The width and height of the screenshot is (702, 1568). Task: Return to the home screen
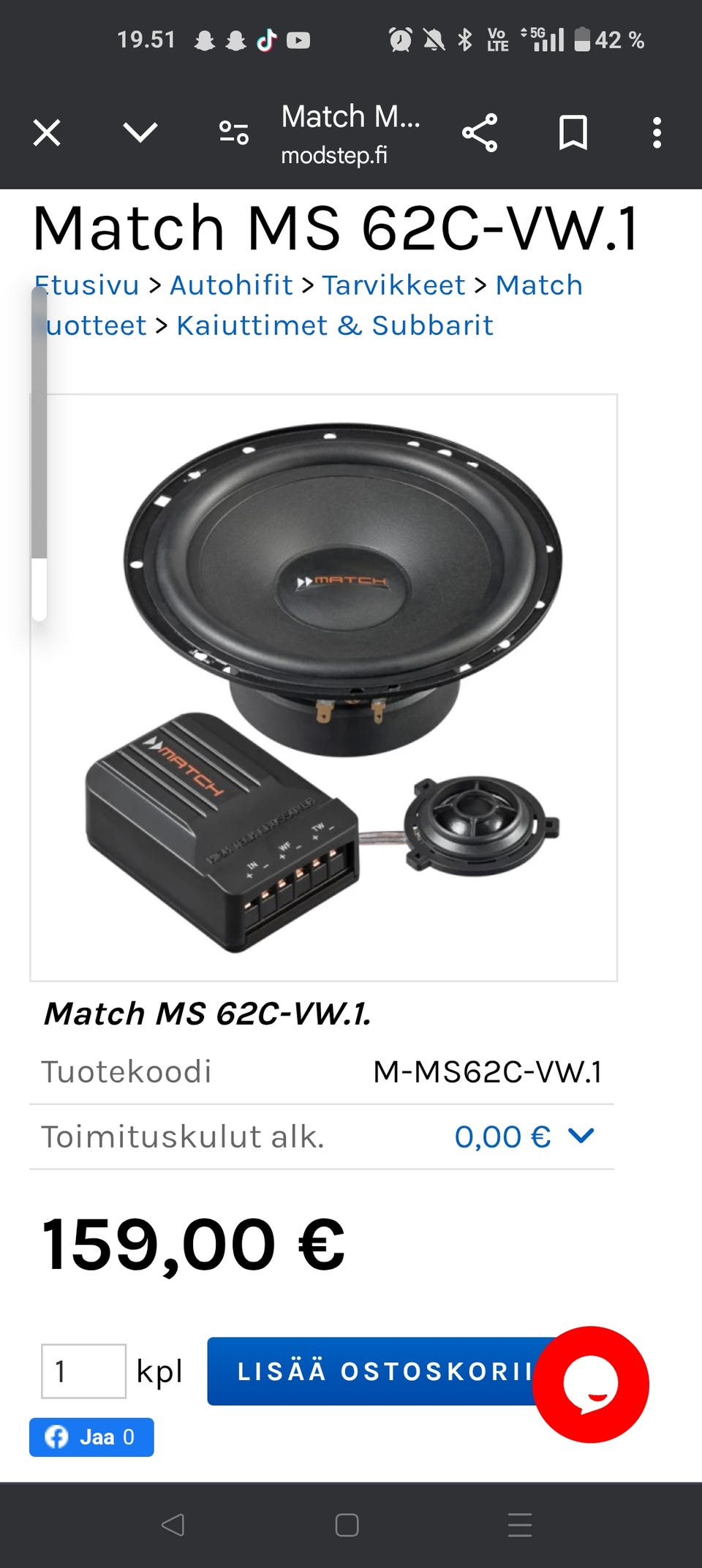pos(347,1525)
